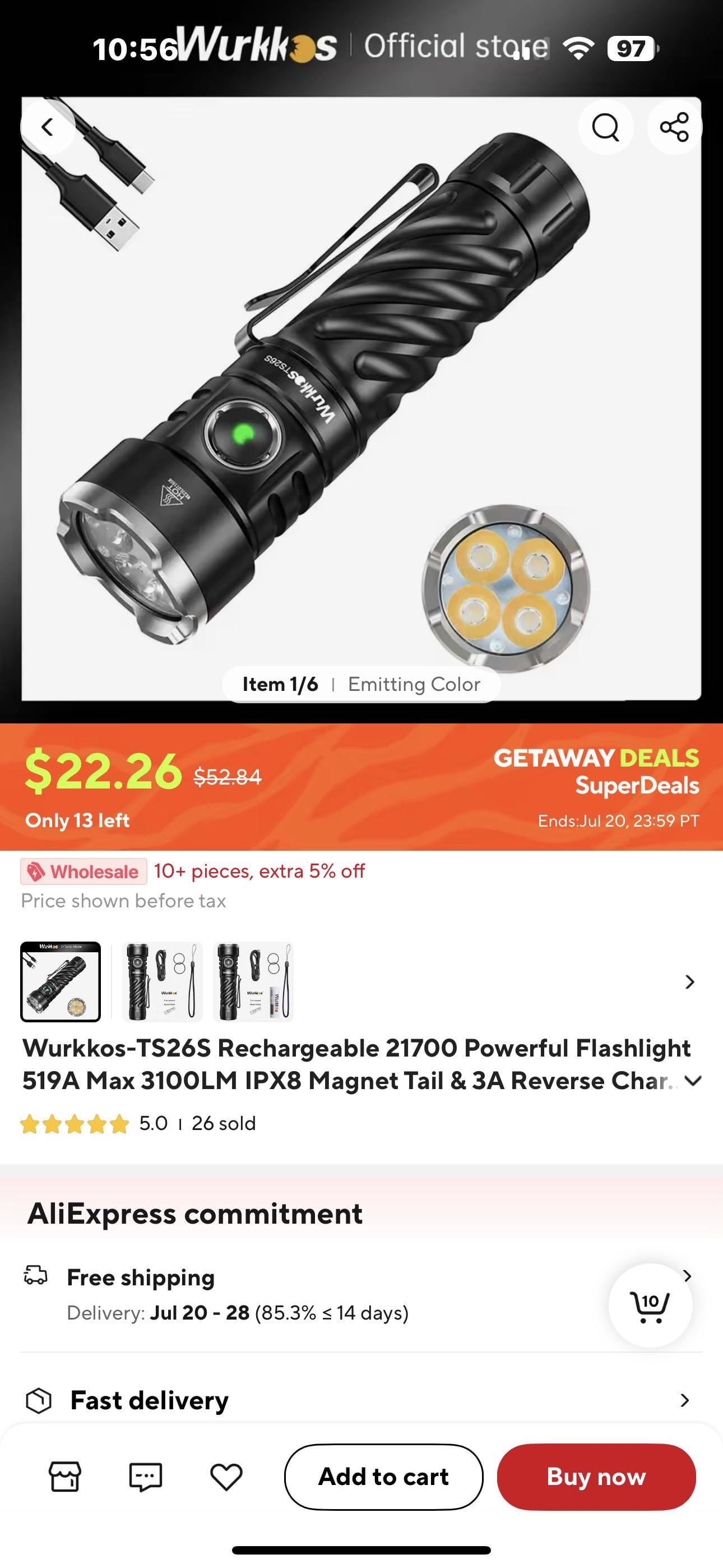Screen dimensions: 723x1568
Task: Show more emitting color variants
Action: (x=689, y=981)
